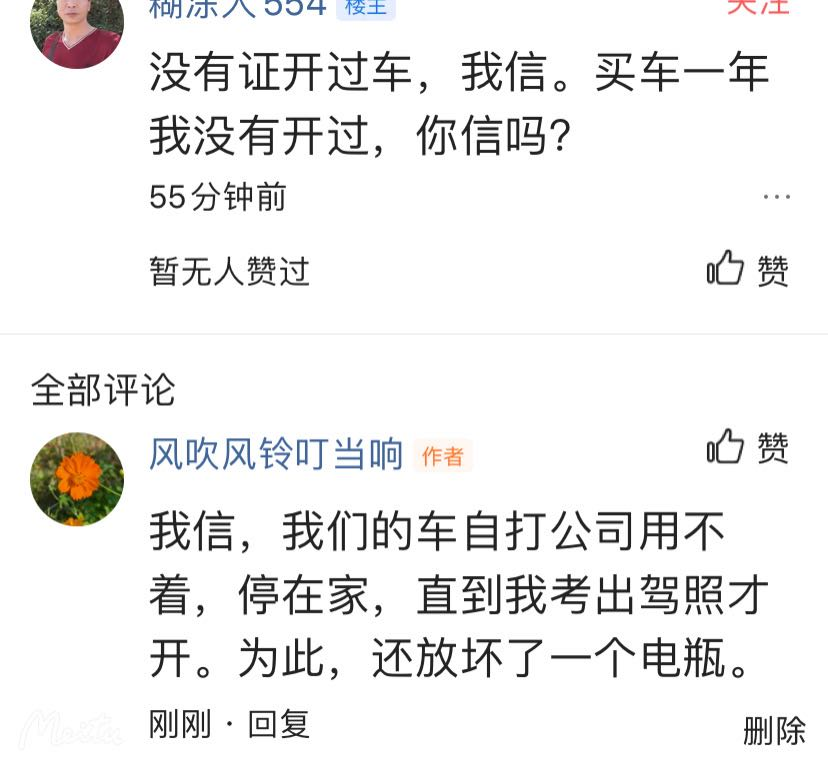828x774 pixels.
Task: Tap 删除 to delete the comment
Action: (x=774, y=730)
